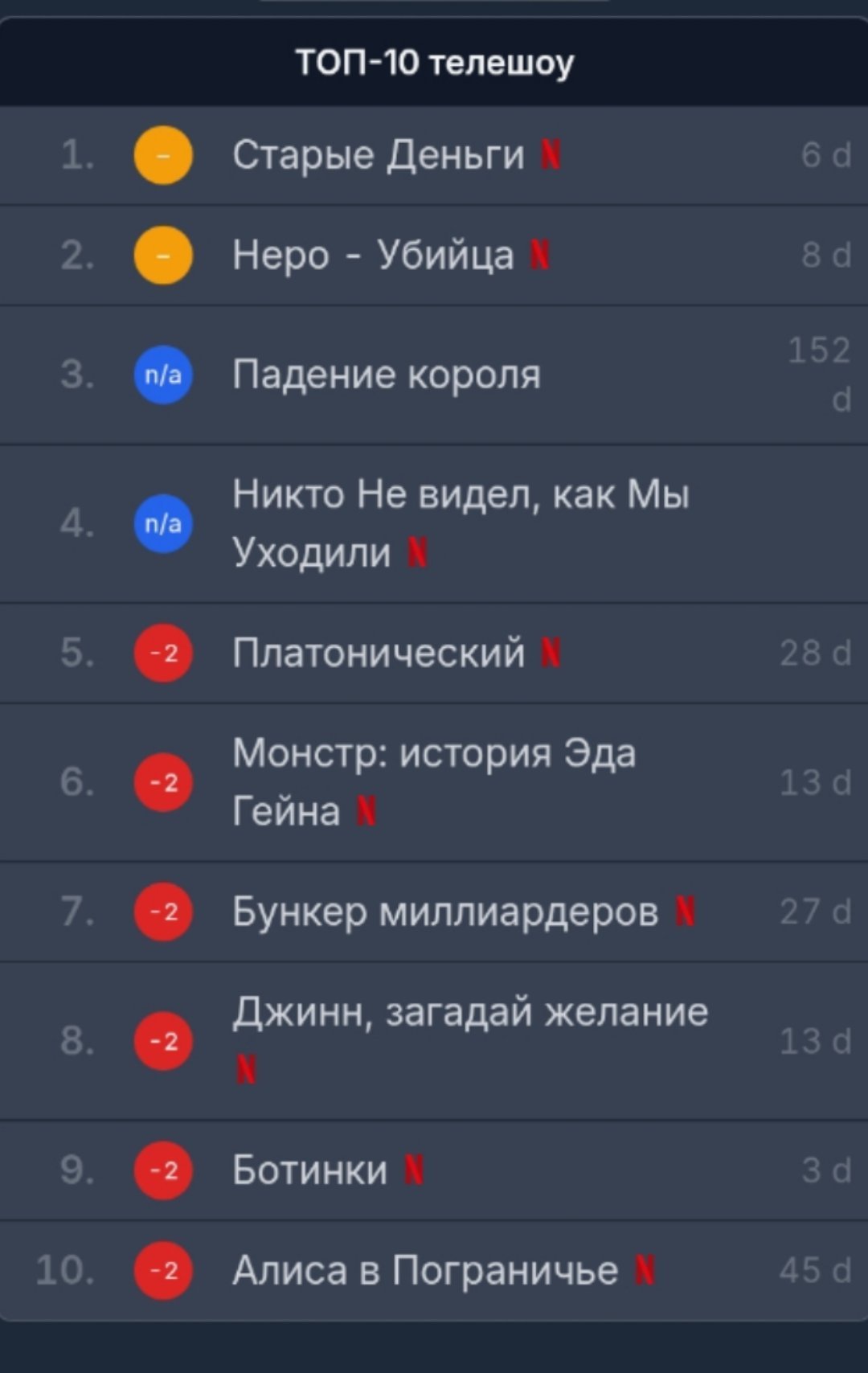
Task: Tap the show Платонический
Action: 378,652
